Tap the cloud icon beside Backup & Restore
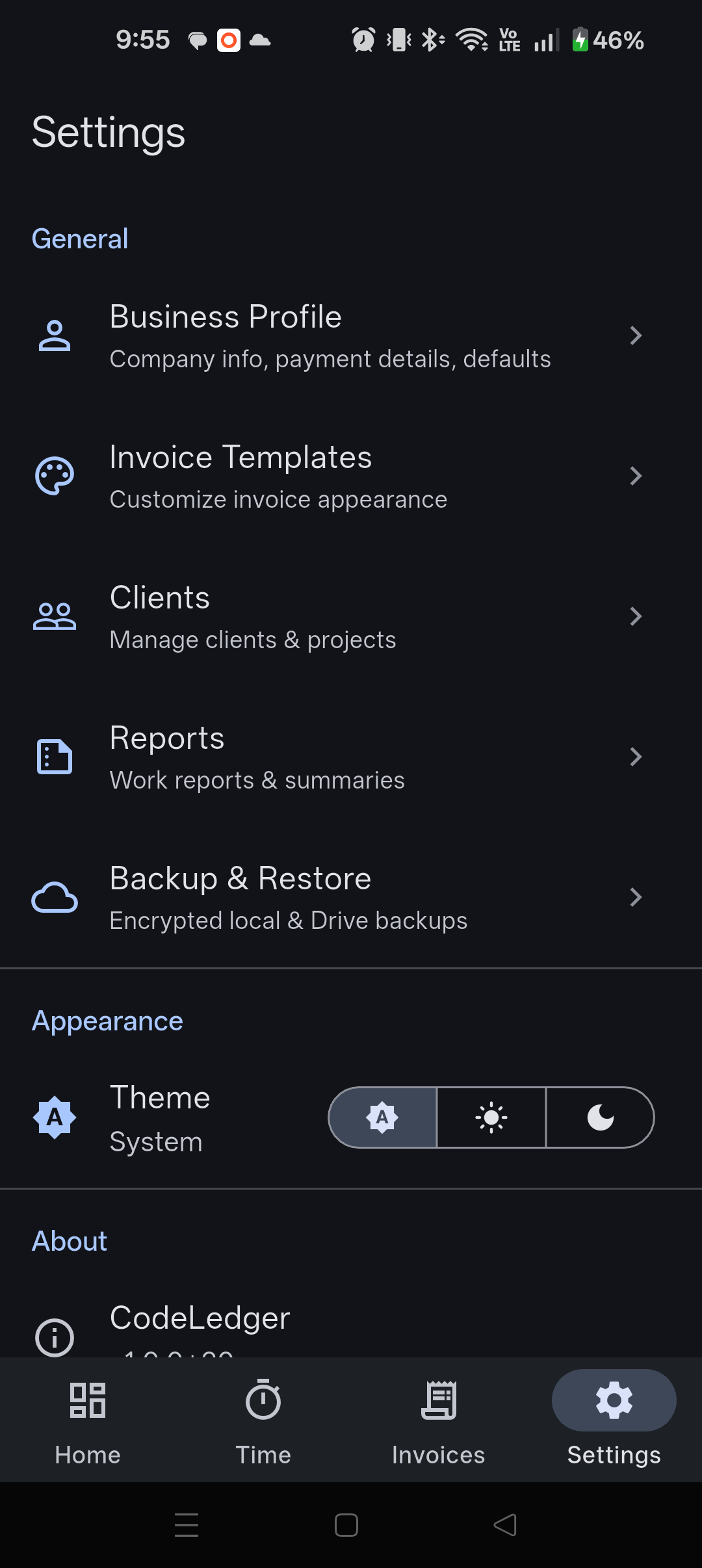702x1568 pixels. (x=55, y=897)
